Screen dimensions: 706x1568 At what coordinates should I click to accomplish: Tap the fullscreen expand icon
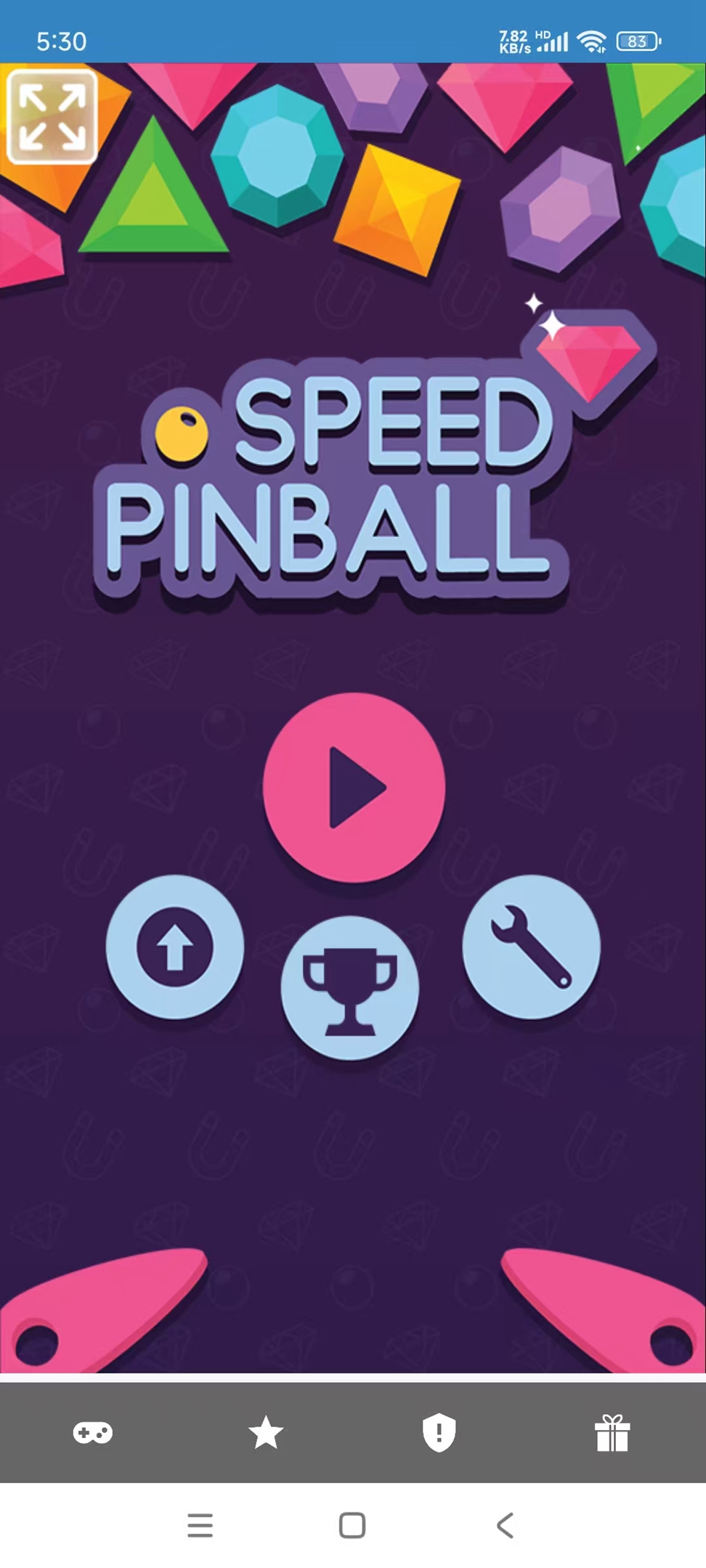coord(52,117)
